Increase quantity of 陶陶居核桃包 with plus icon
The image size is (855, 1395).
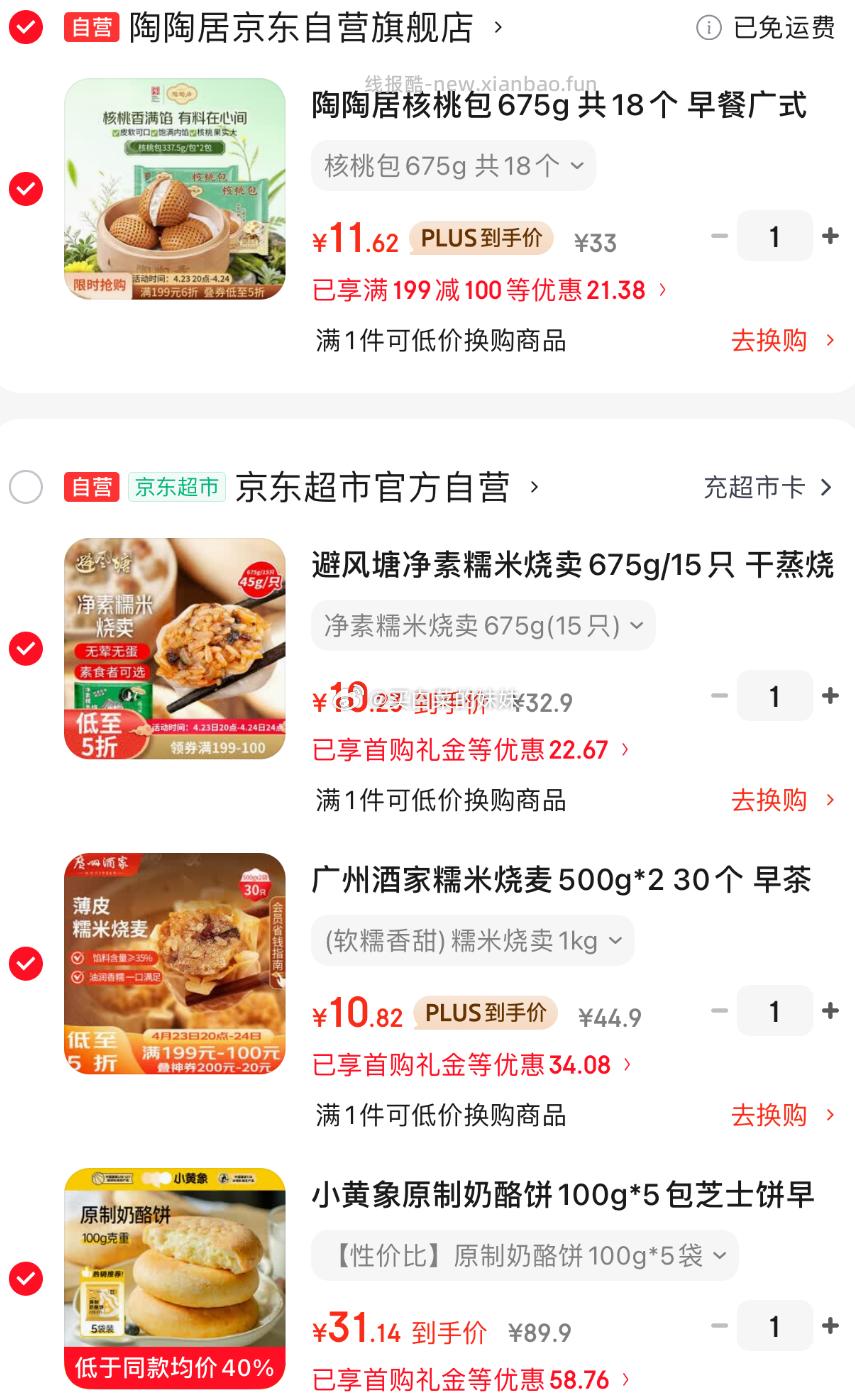[831, 236]
